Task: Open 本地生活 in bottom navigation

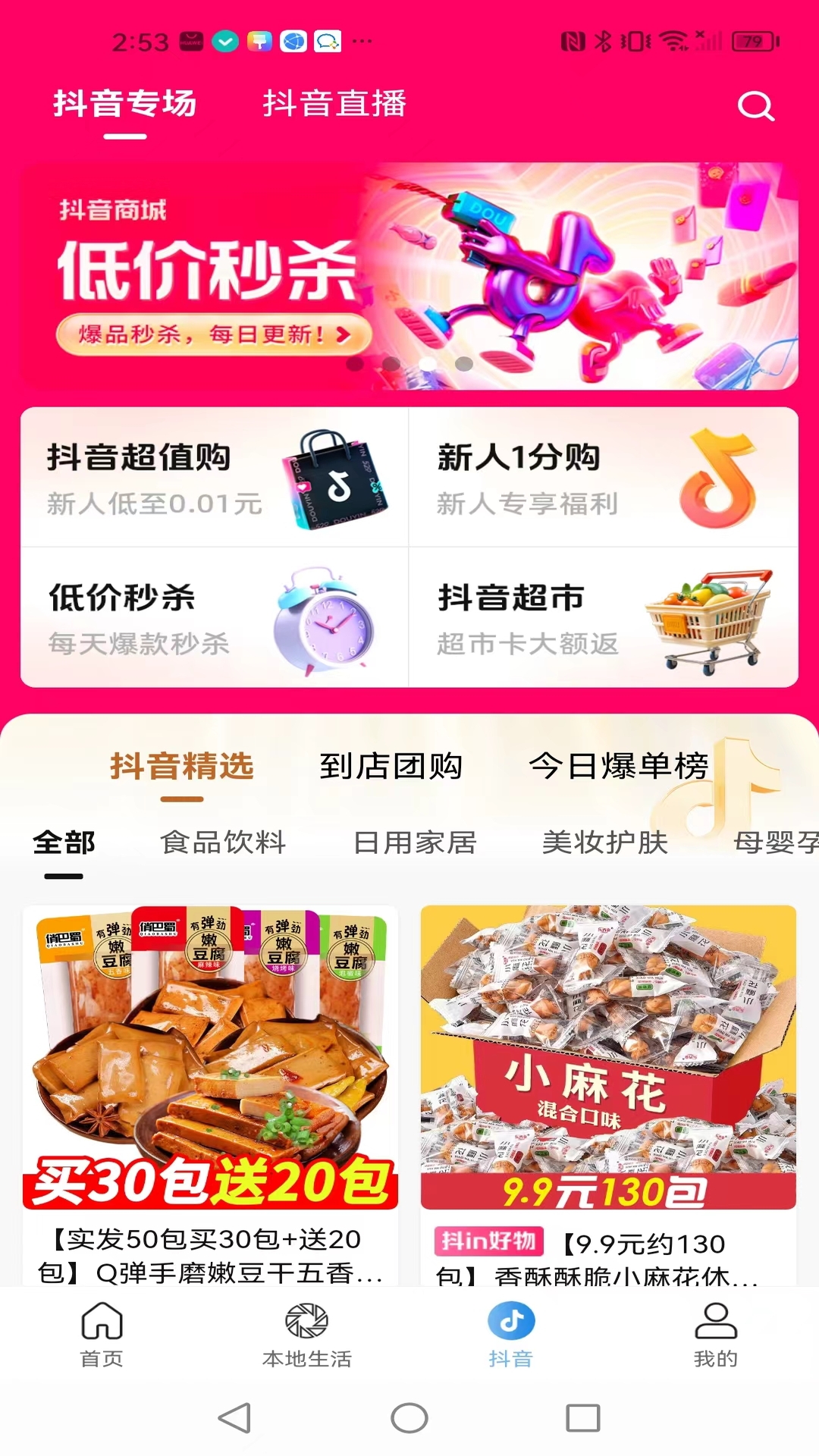Action: 306,1333
